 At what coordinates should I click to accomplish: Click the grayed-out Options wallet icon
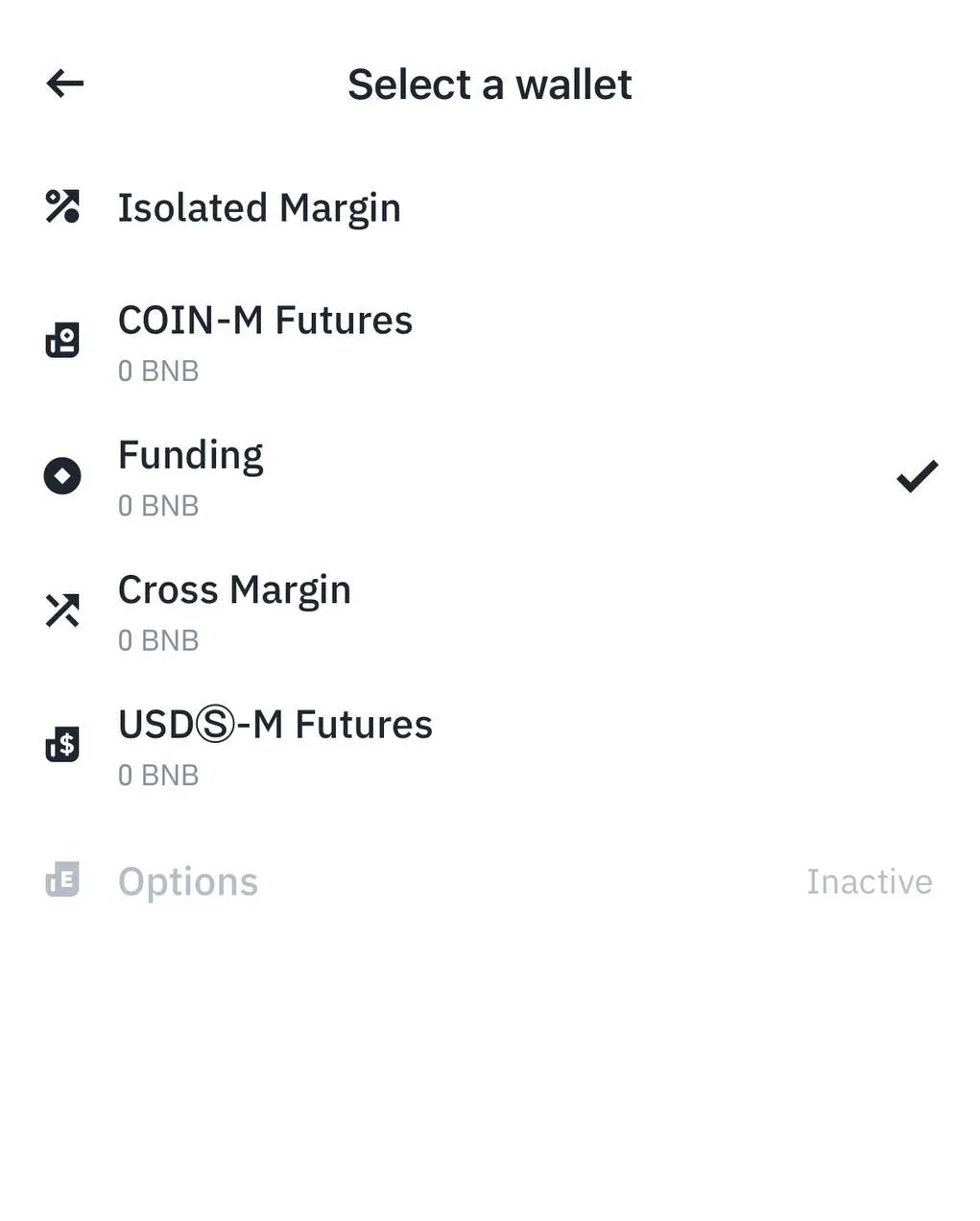62,880
